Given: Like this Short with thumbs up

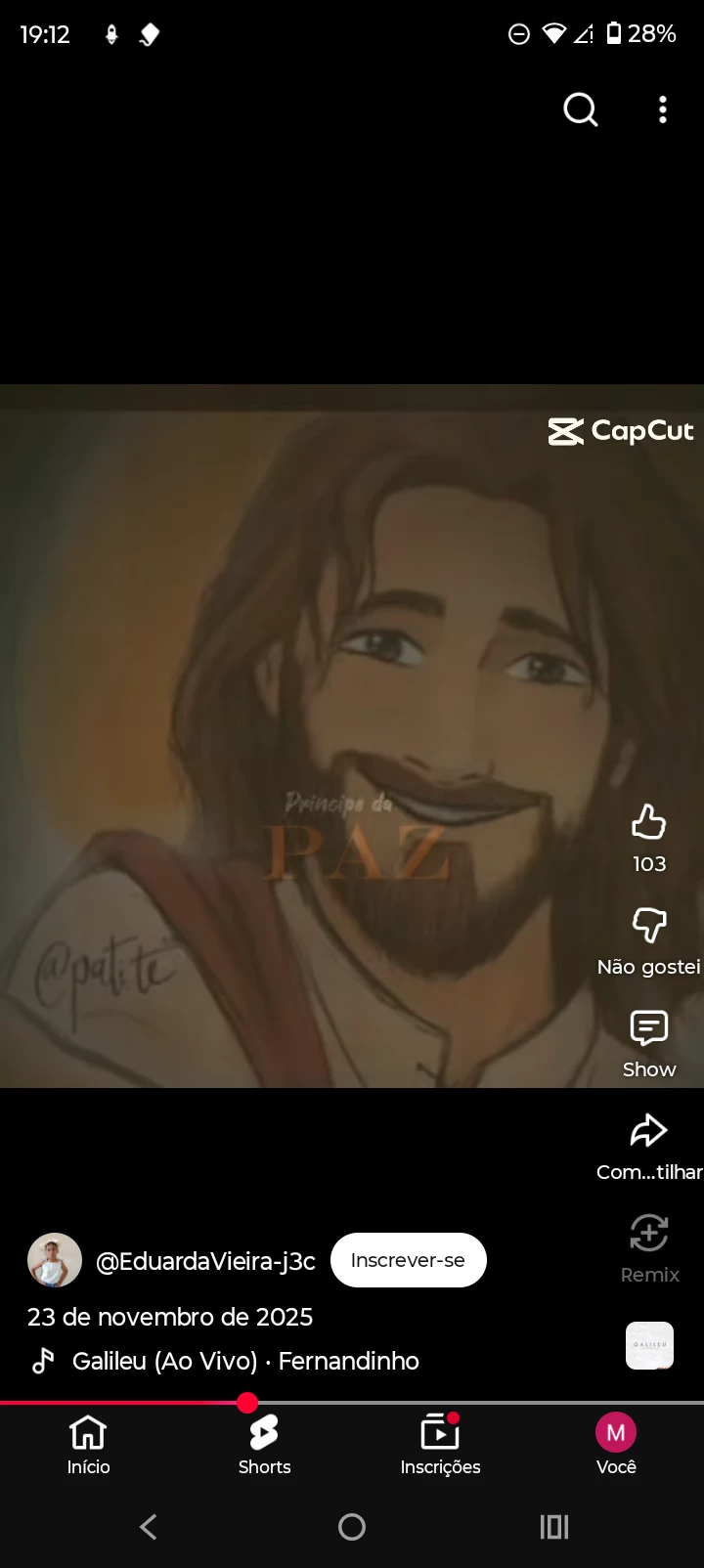Looking at the screenshot, I should (x=649, y=823).
